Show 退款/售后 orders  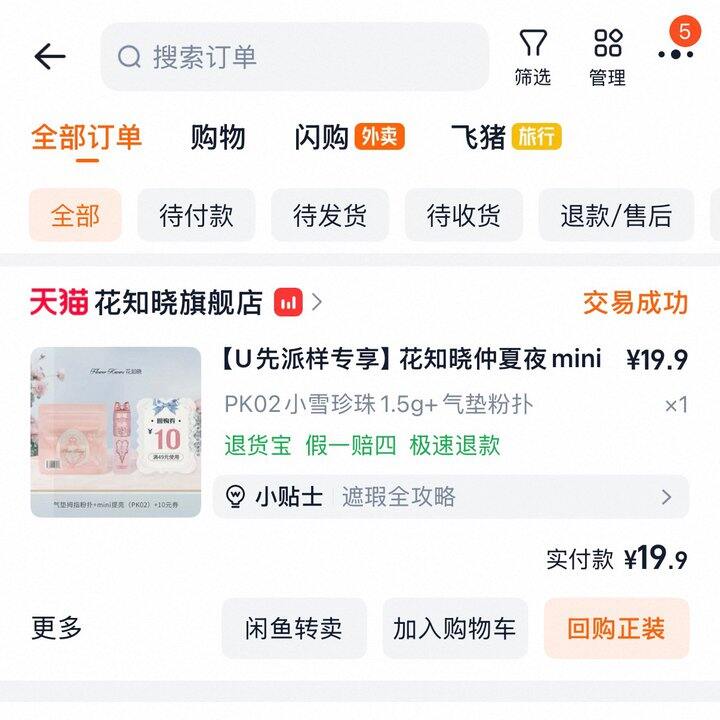pos(615,215)
